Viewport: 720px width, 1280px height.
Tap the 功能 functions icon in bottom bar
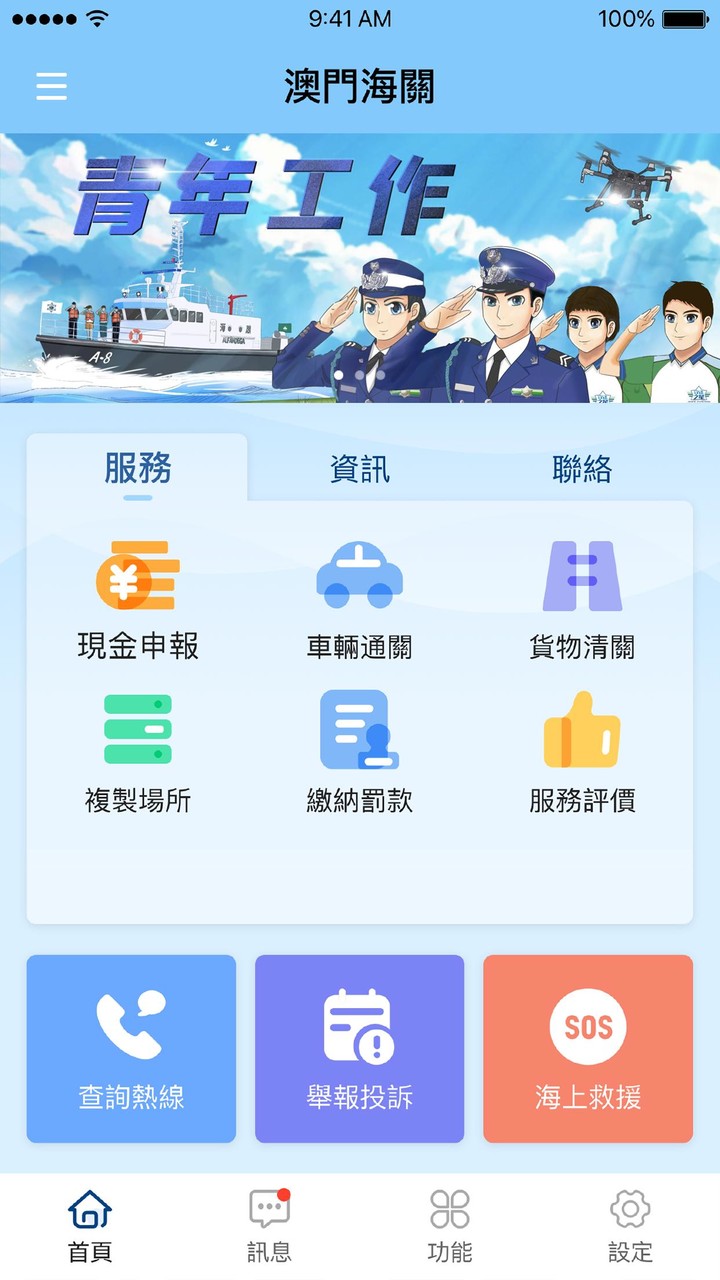tap(452, 1211)
